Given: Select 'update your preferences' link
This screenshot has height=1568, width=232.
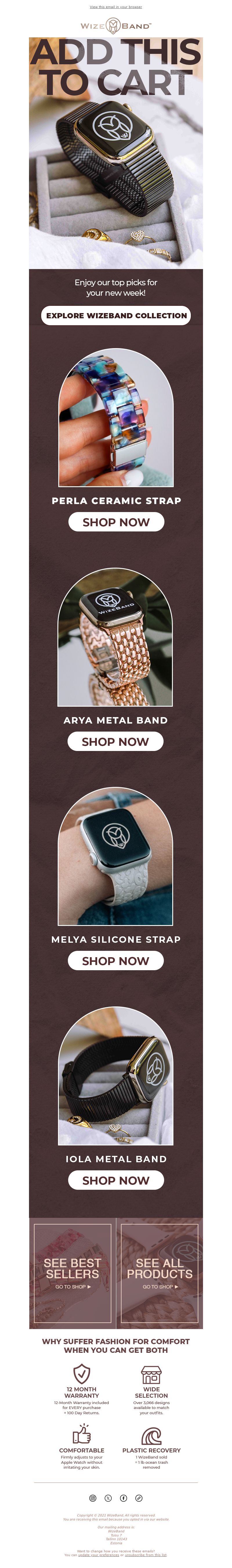Looking at the screenshot, I should [99, 1555].
